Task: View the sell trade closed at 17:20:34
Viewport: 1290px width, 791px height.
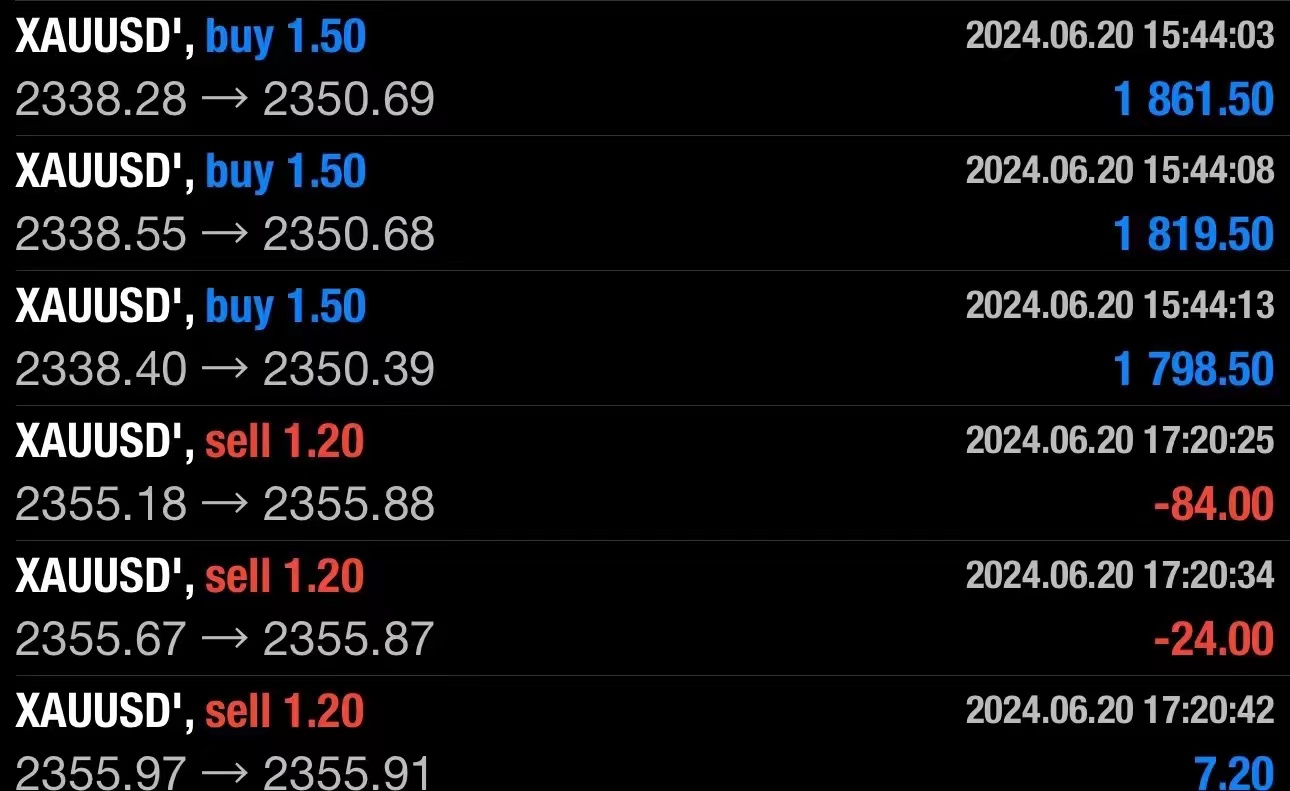Action: pos(644,608)
